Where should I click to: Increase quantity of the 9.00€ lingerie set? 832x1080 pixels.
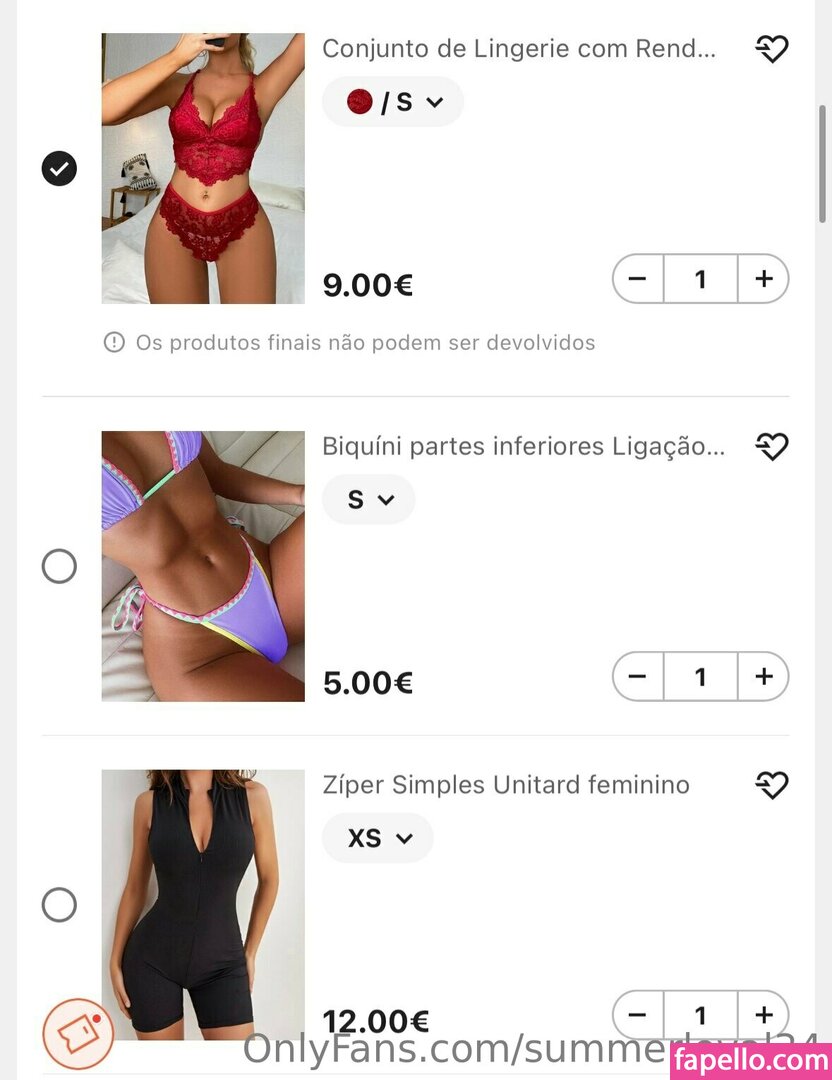click(x=764, y=279)
